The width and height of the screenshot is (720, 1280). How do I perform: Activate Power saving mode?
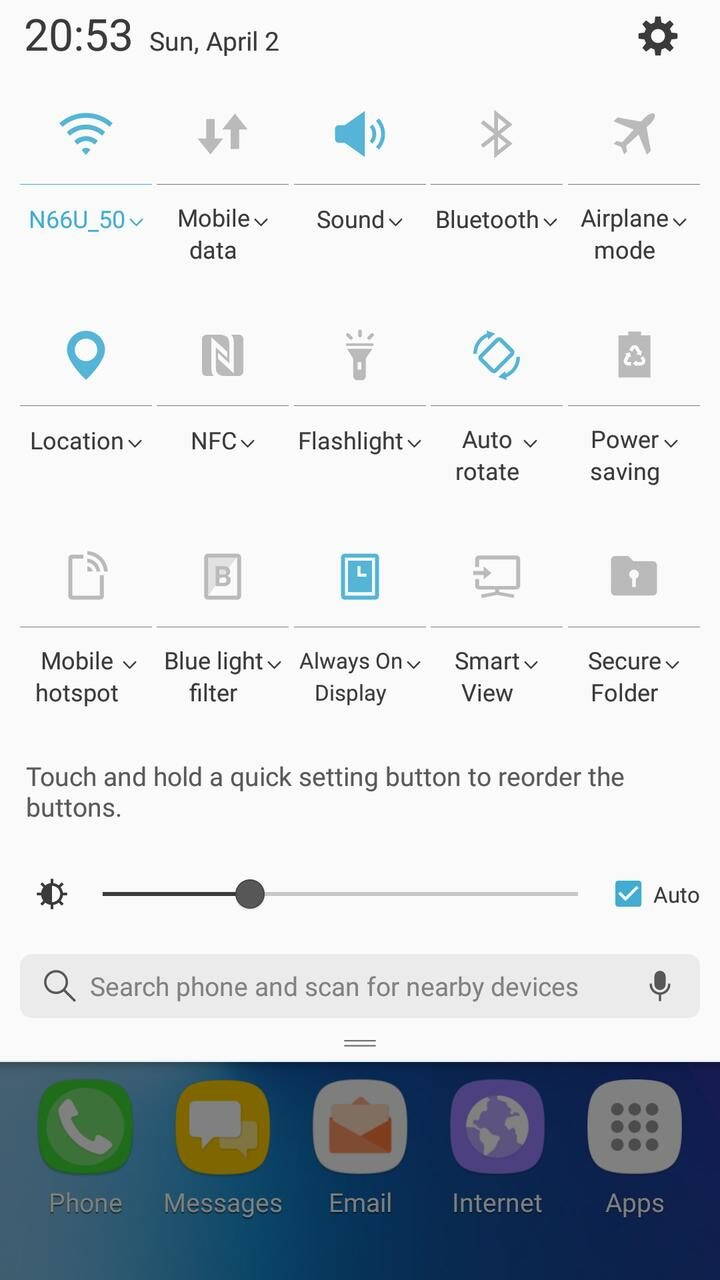click(x=634, y=355)
